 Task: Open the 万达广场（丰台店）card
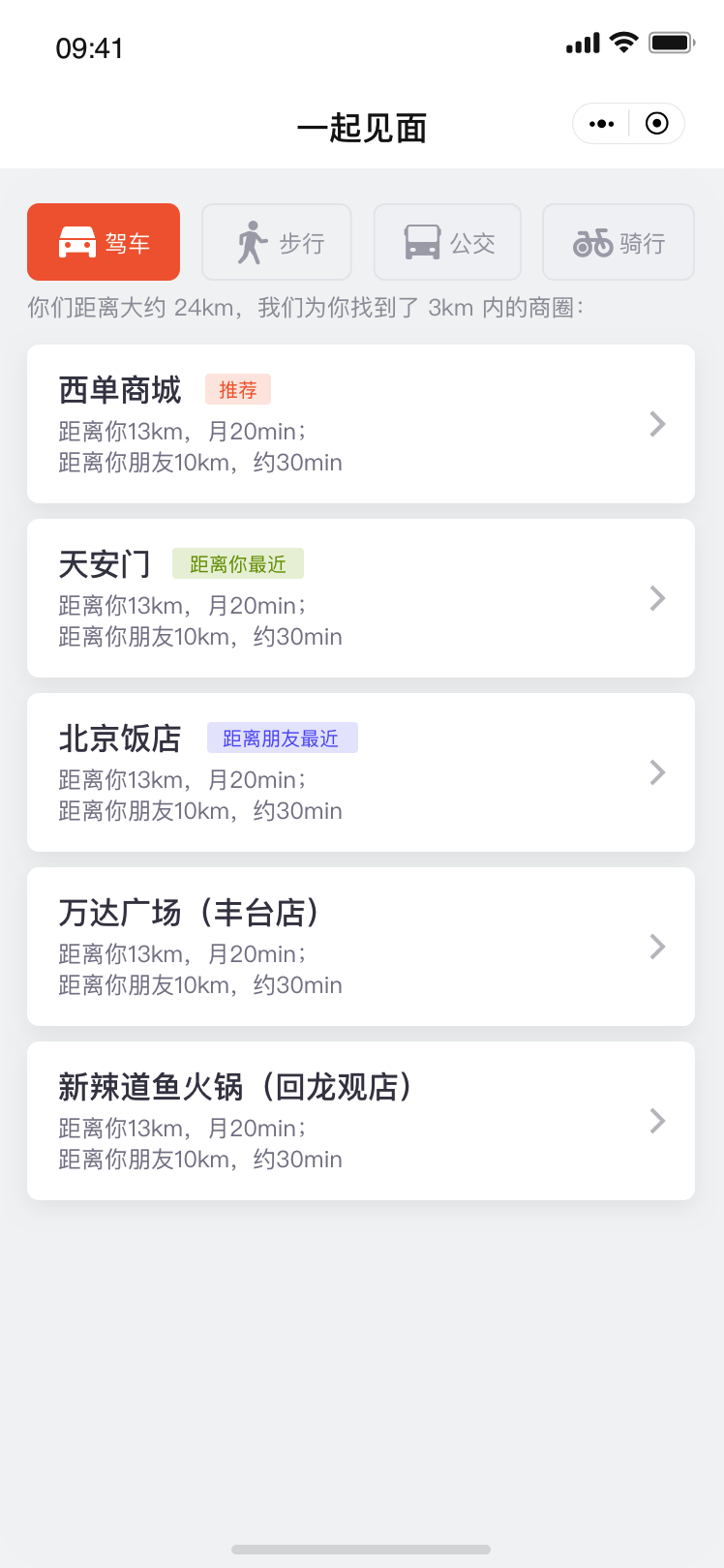click(x=361, y=947)
